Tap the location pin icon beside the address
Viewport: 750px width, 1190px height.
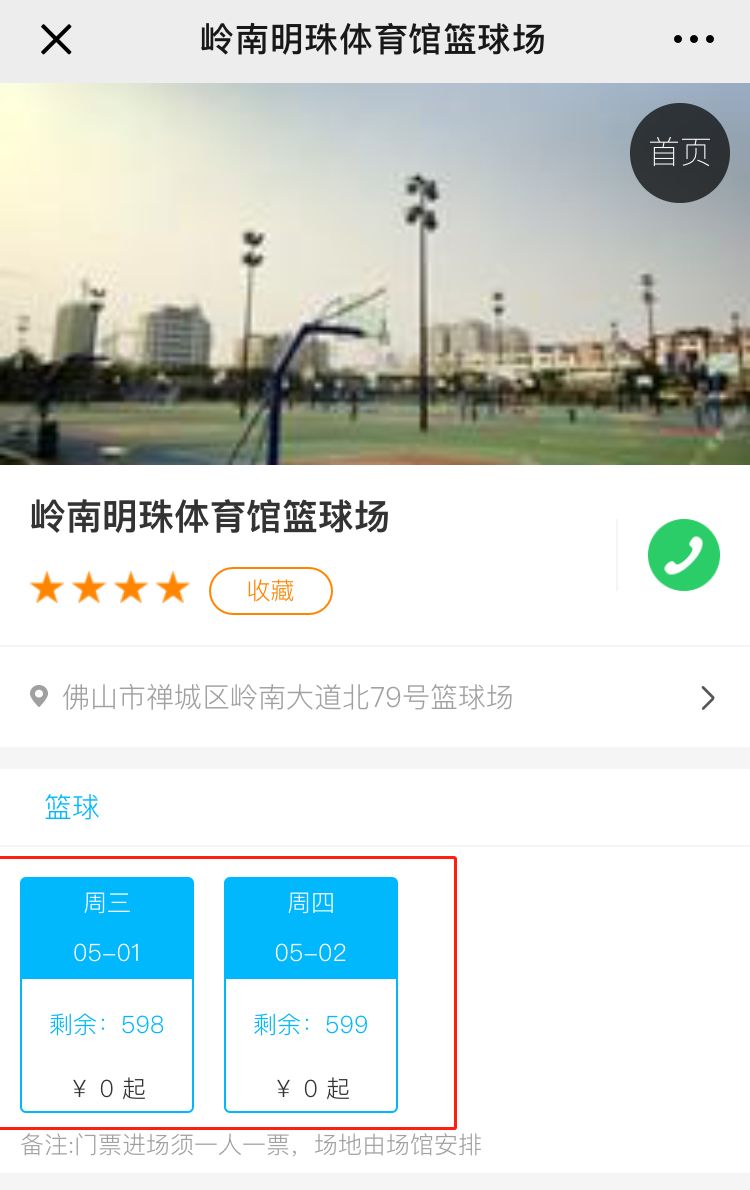click(x=40, y=697)
